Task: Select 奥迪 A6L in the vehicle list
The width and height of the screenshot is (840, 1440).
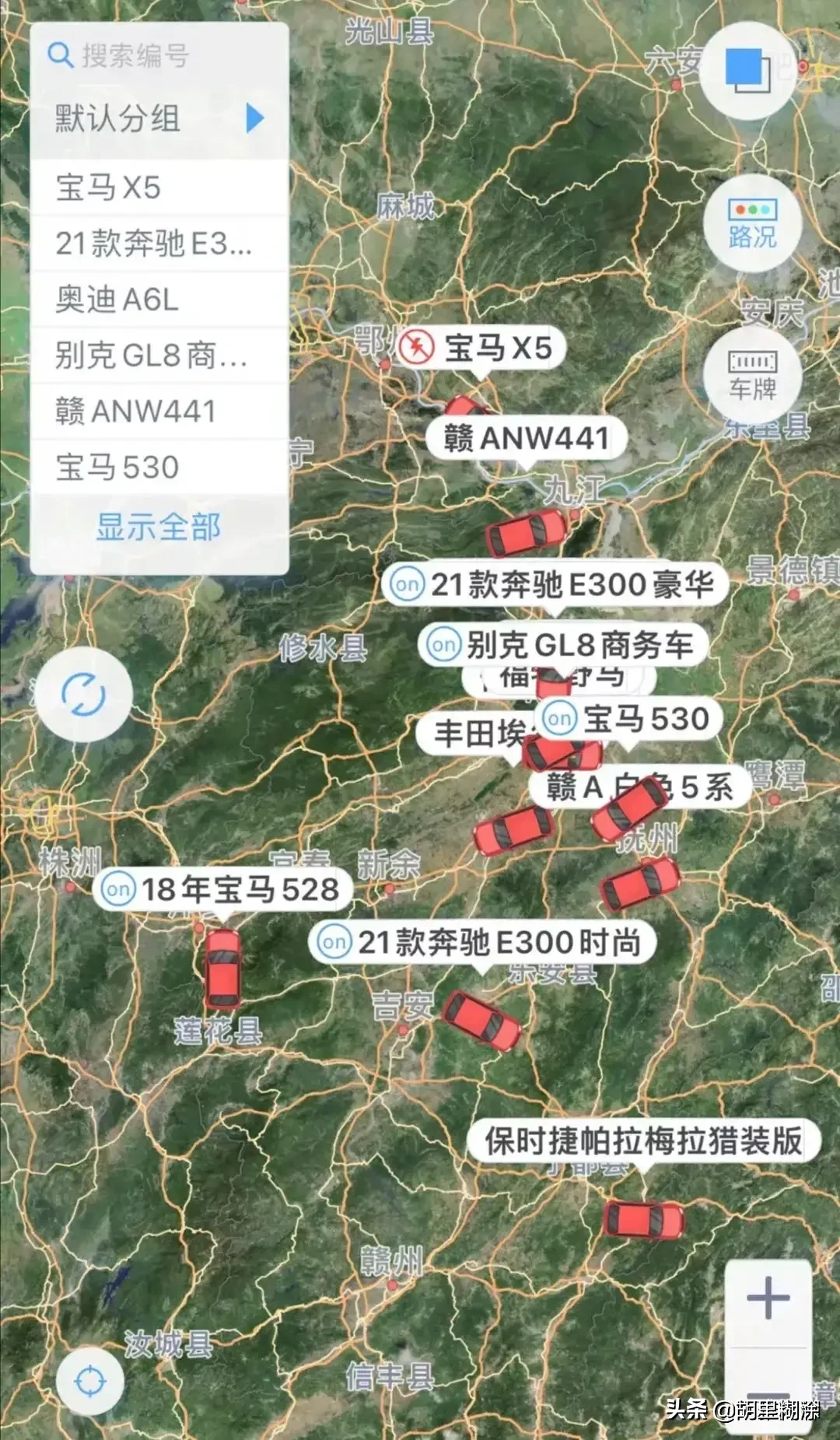Action: click(159, 300)
